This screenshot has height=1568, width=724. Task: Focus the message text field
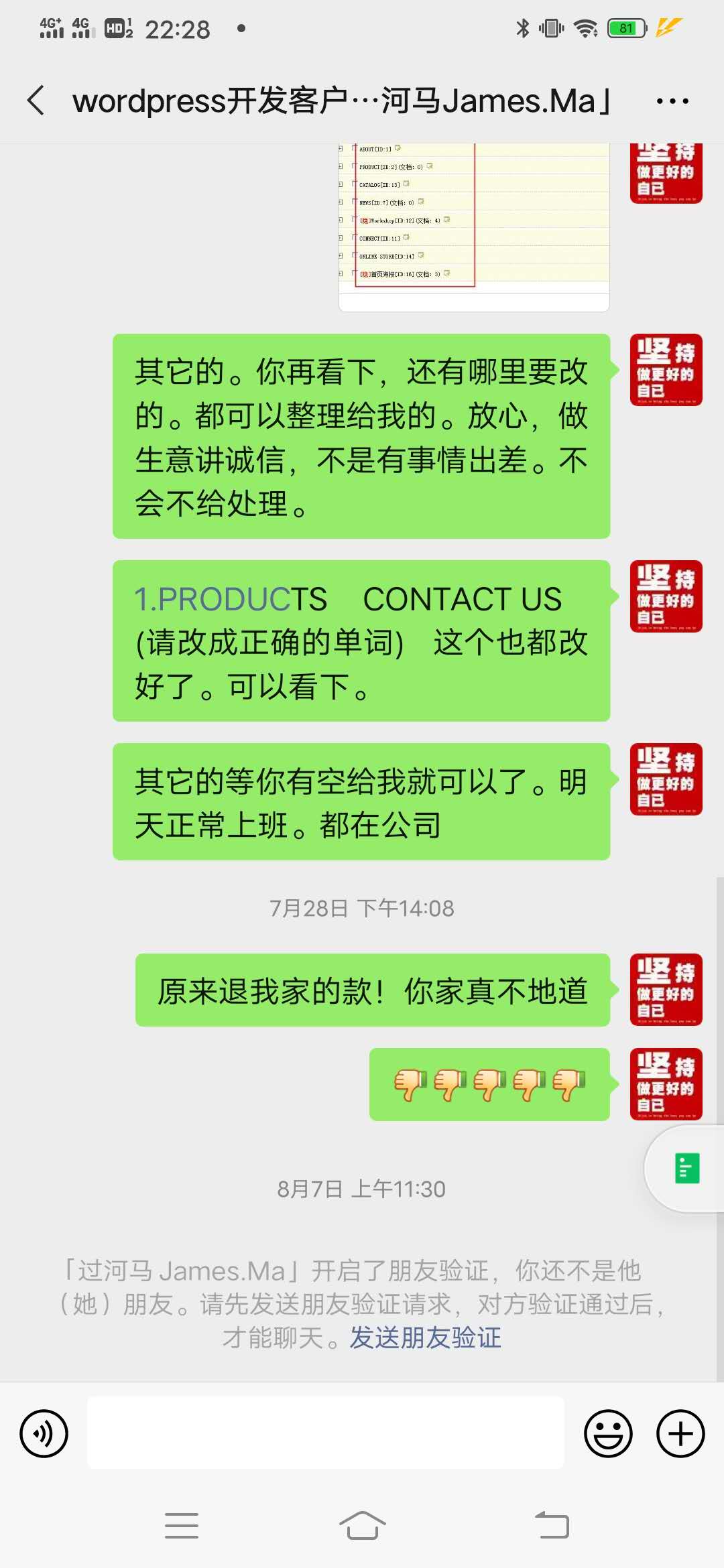[325, 1433]
